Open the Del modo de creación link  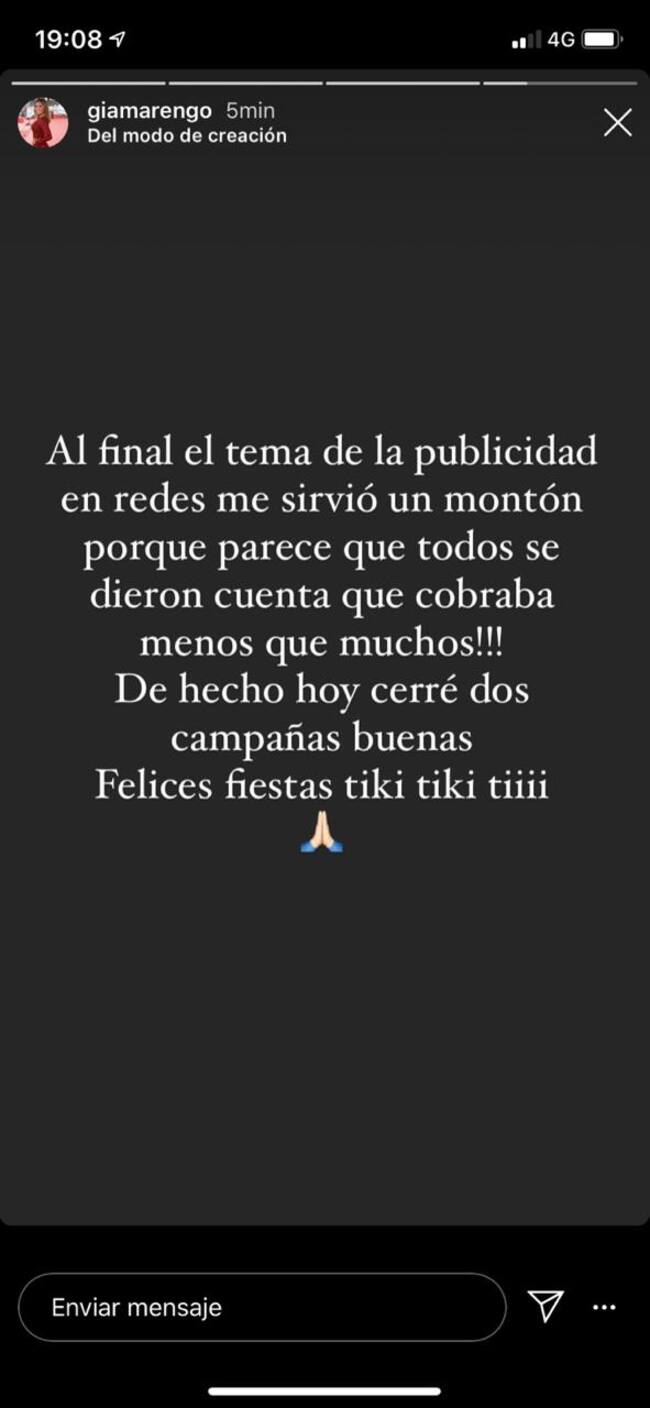187,135
